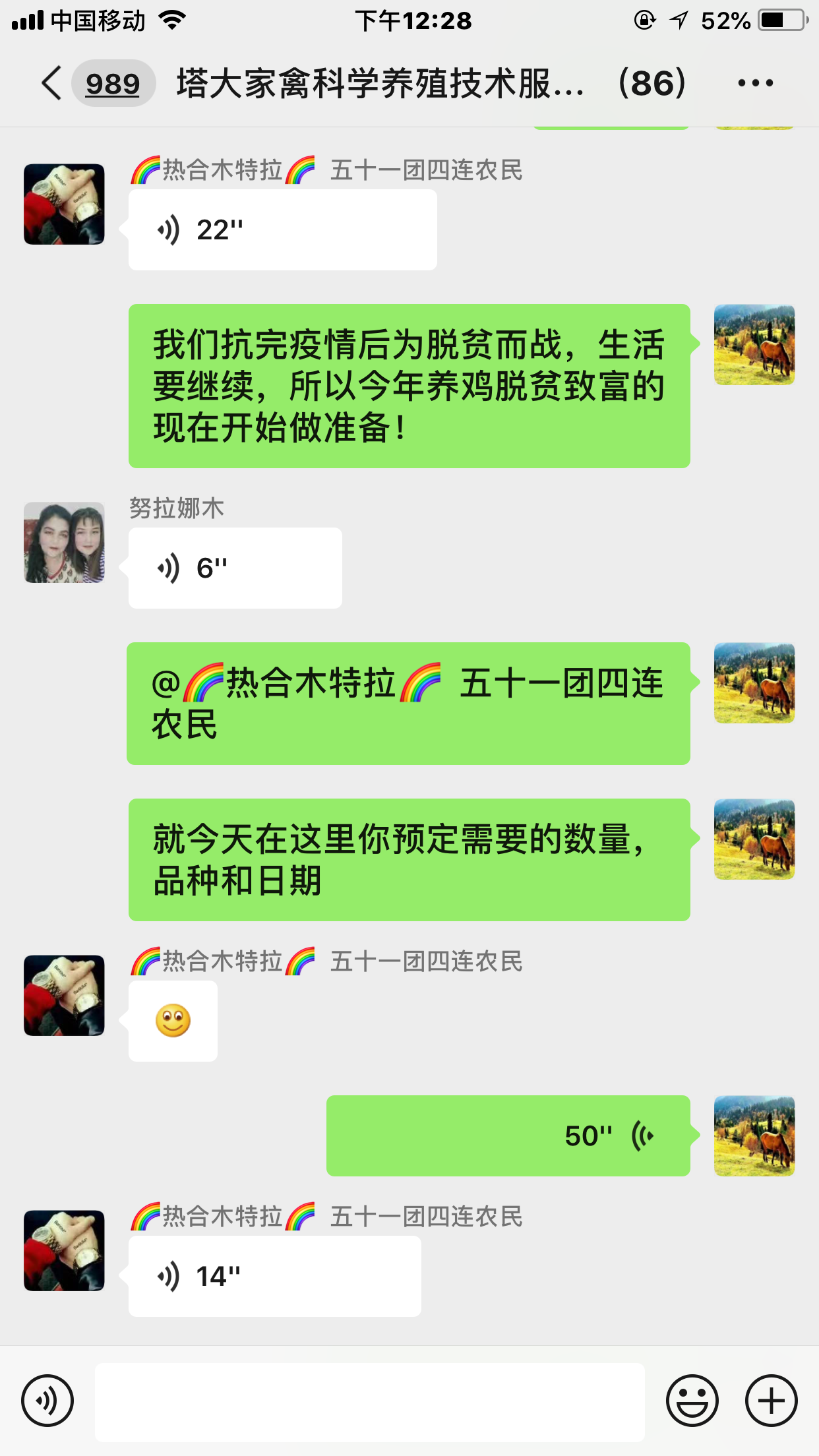The image size is (819, 1456).
Task: Open the plus attachments menu
Action: (771, 1401)
